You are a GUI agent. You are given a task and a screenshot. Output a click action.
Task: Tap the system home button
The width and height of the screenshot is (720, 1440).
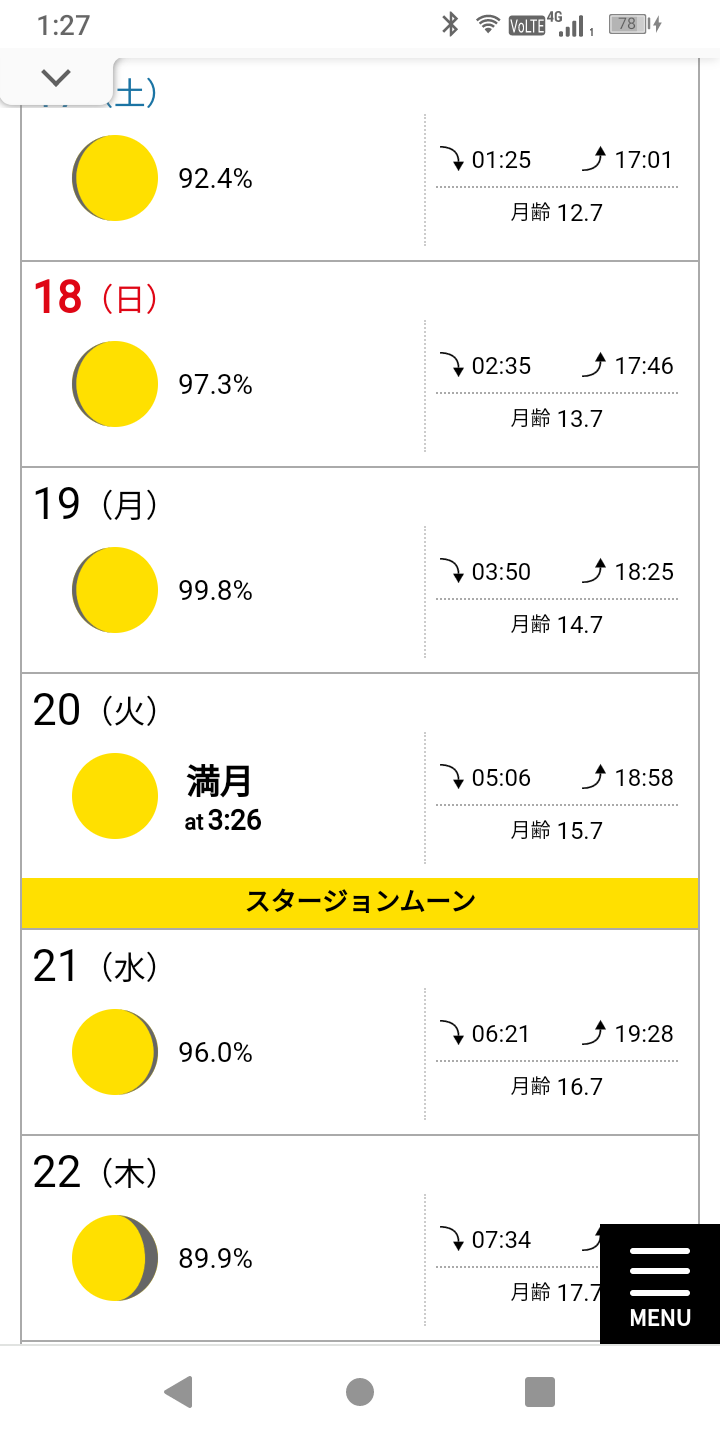(x=360, y=1392)
